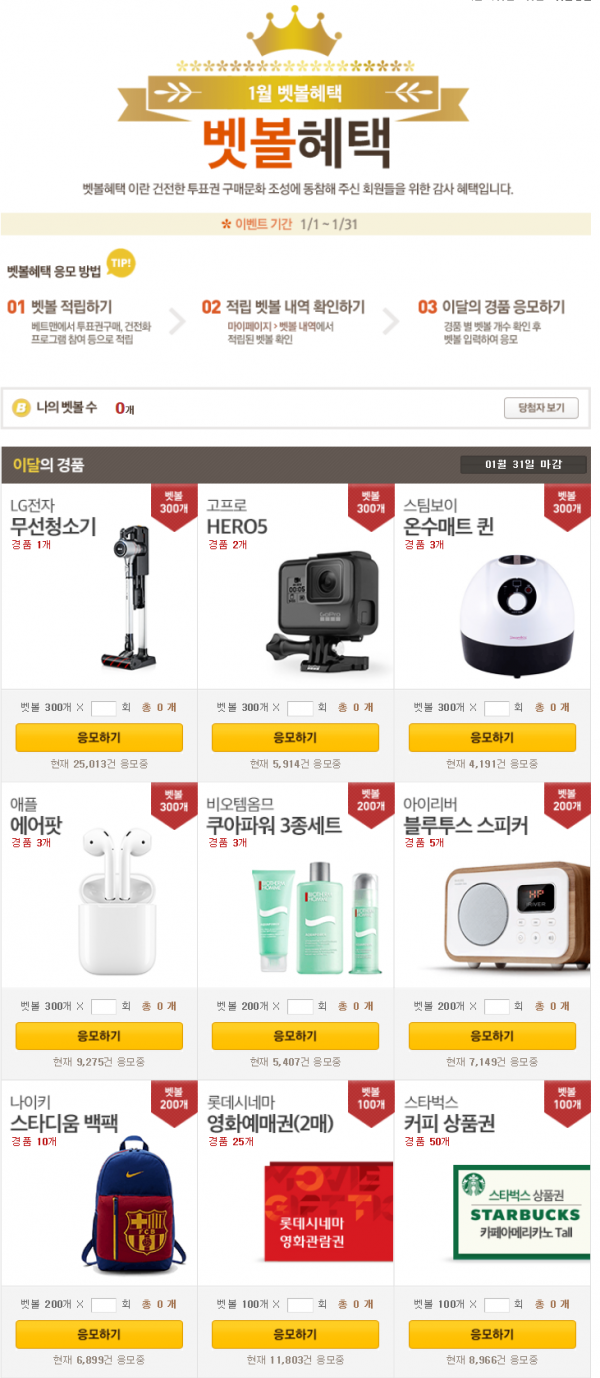Open the 당첨자 보기 winners list
Image resolution: width=600 pixels, height=1378 pixels.
[541, 408]
